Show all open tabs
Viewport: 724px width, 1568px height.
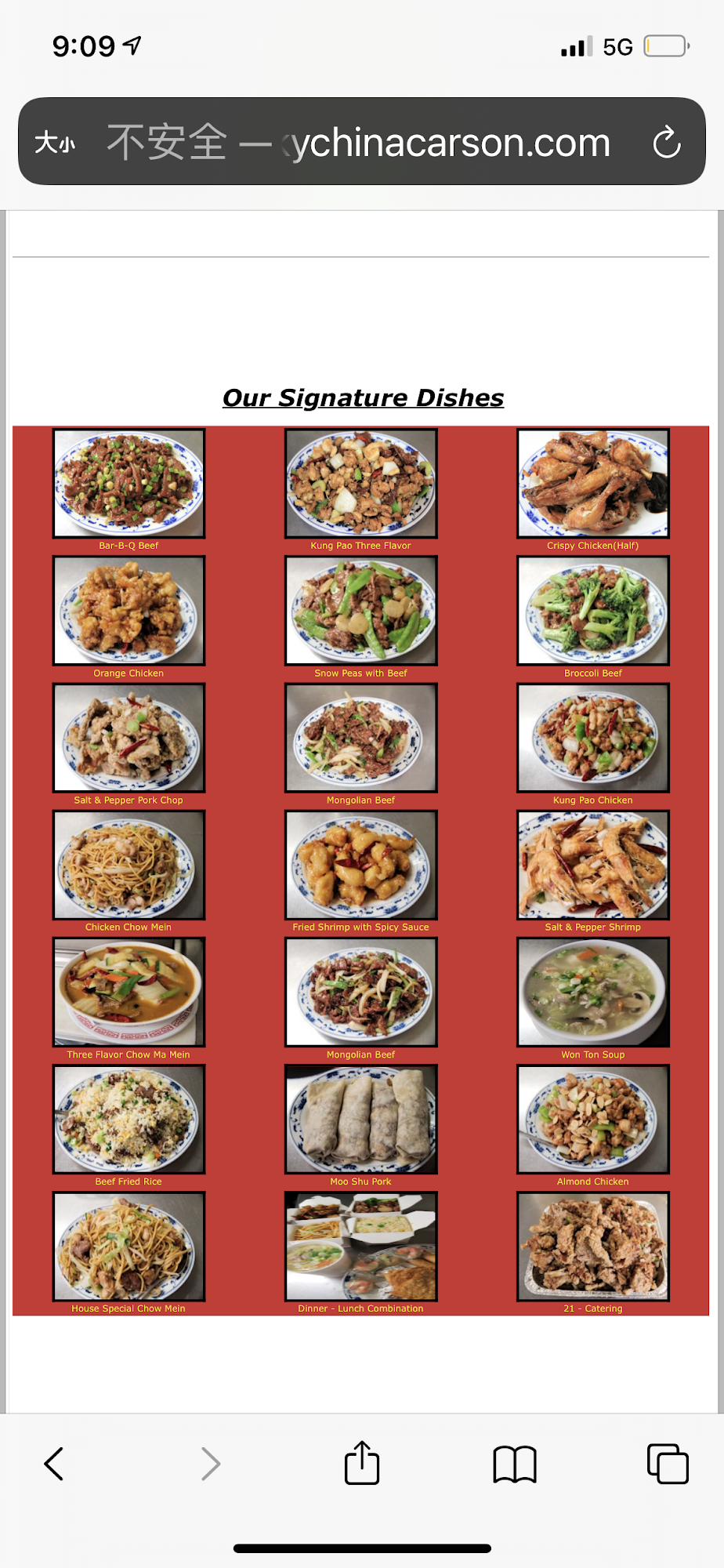(668, 1463)
